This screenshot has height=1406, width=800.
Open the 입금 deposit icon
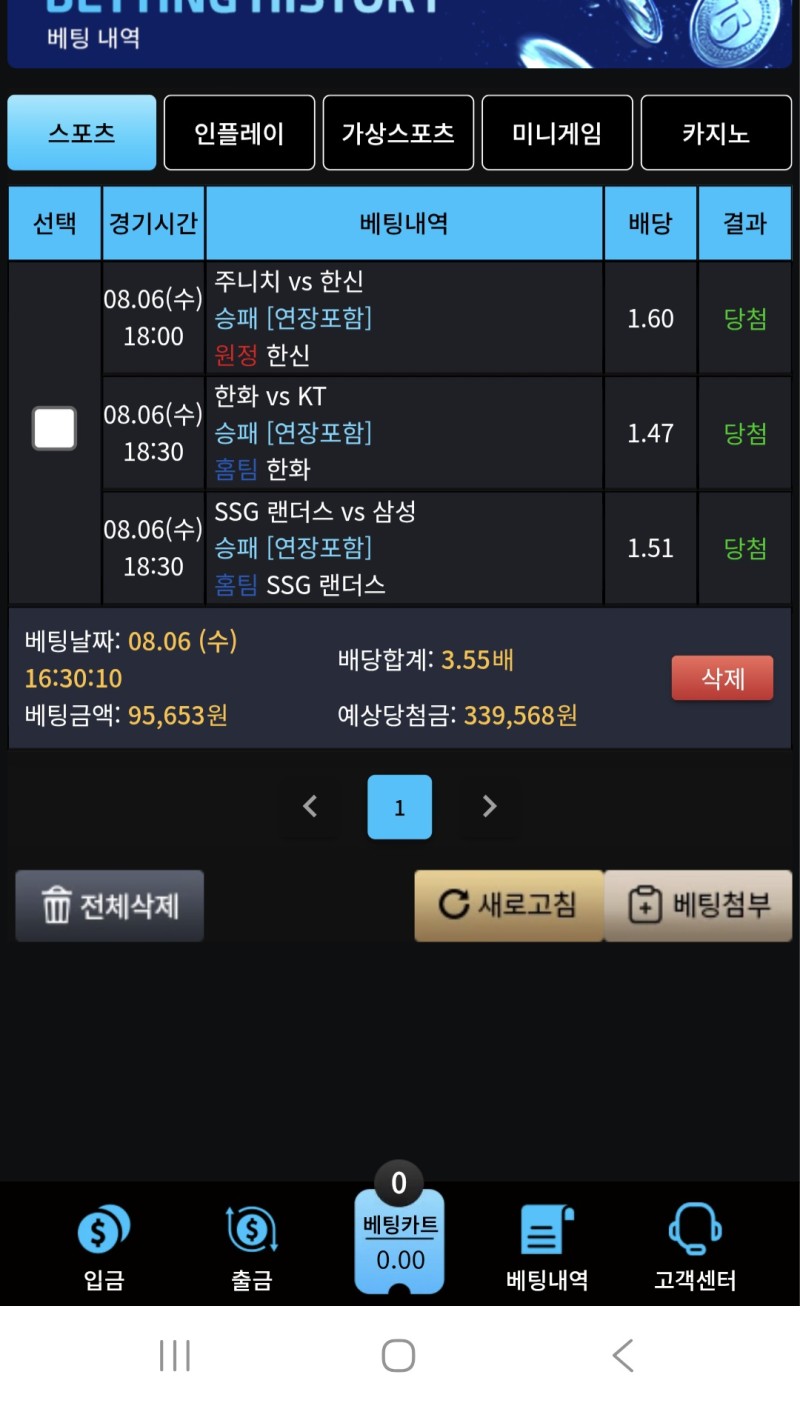[x=103, y=1228]
